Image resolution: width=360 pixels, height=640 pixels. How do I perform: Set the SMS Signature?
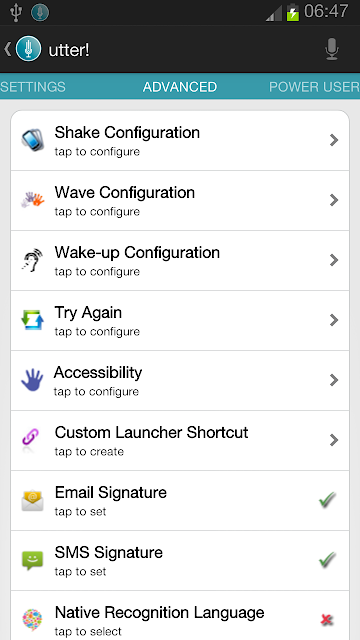pos(180,560)
